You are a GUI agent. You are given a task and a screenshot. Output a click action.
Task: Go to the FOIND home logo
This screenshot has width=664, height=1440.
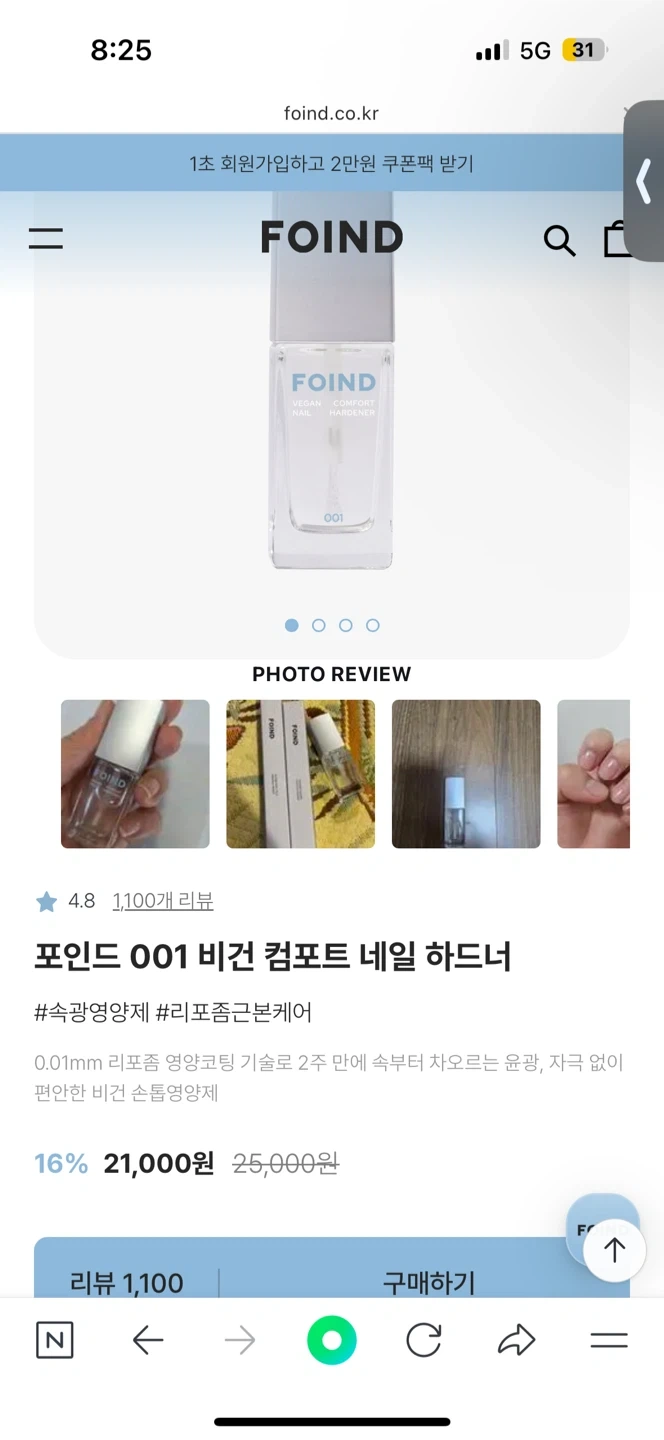[331, 238]
